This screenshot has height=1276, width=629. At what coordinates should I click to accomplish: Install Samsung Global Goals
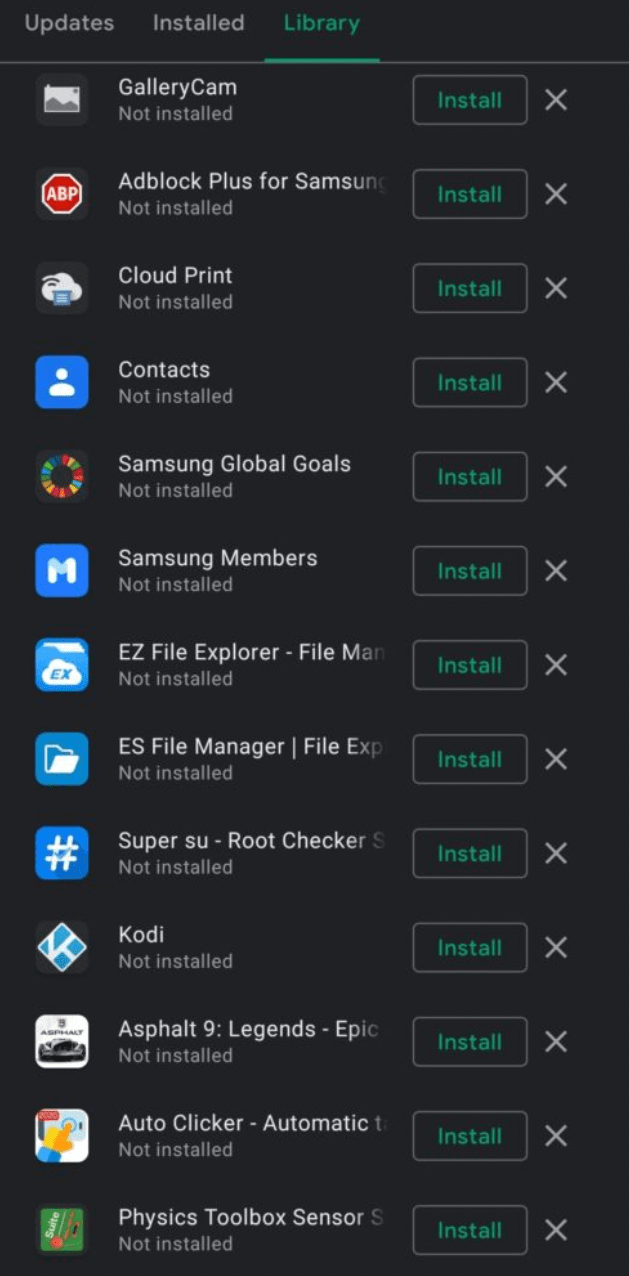tap(470, 477)
